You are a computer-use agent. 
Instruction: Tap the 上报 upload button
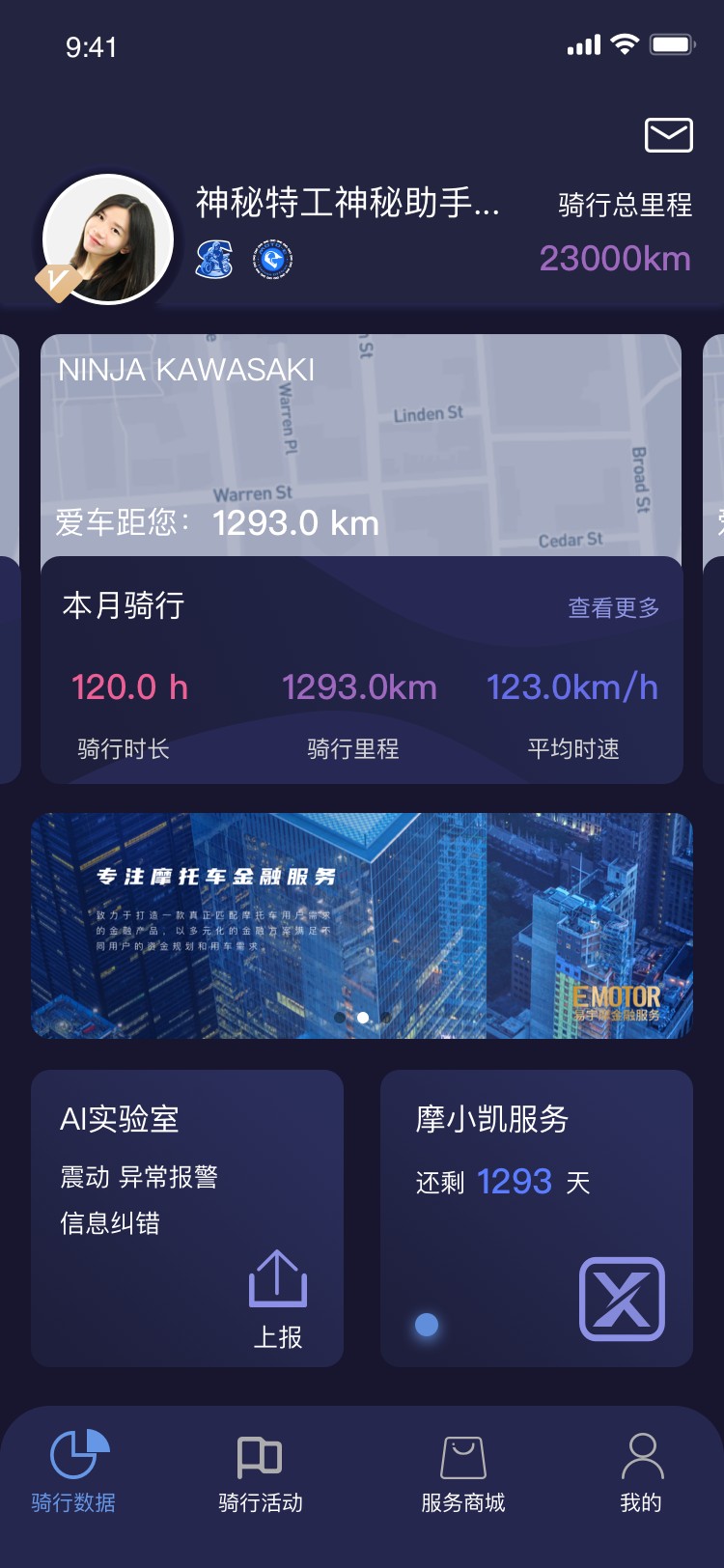(278, 1300)
